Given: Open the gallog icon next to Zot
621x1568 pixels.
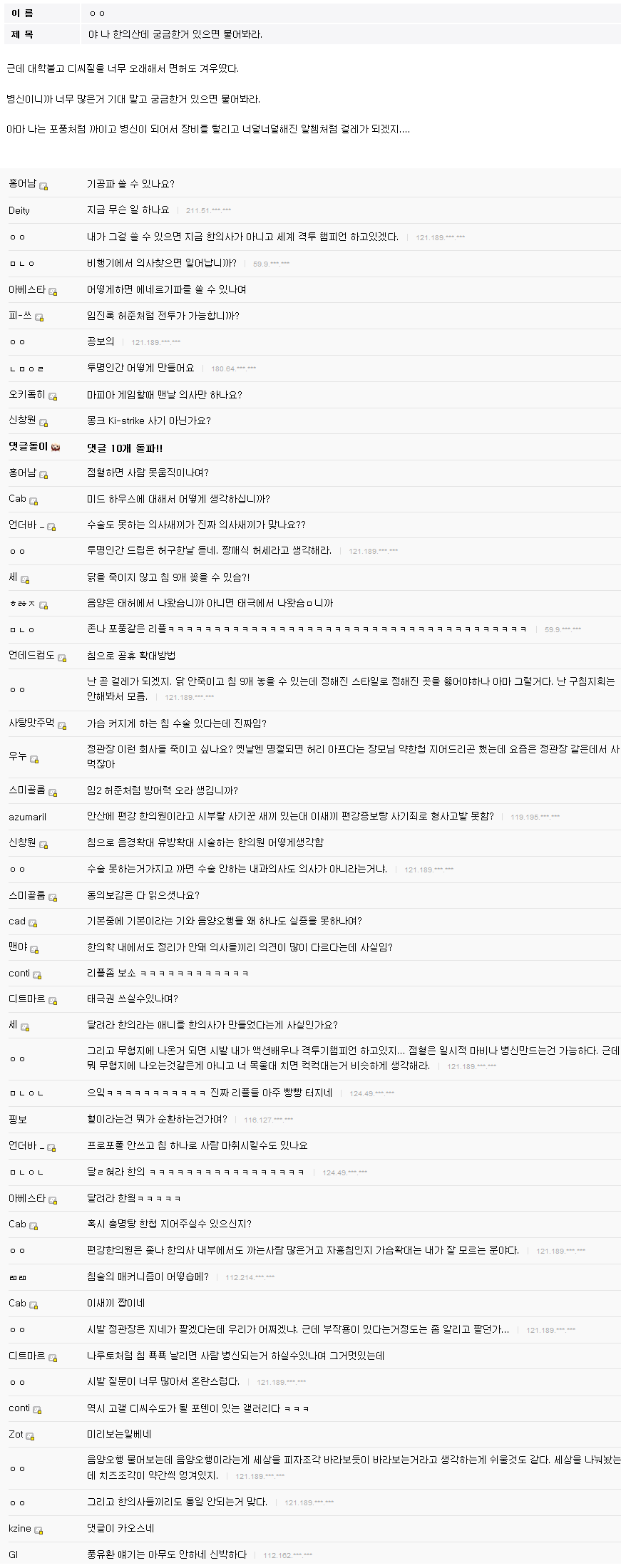Looking at the screenshot, I should (30, 1436).
